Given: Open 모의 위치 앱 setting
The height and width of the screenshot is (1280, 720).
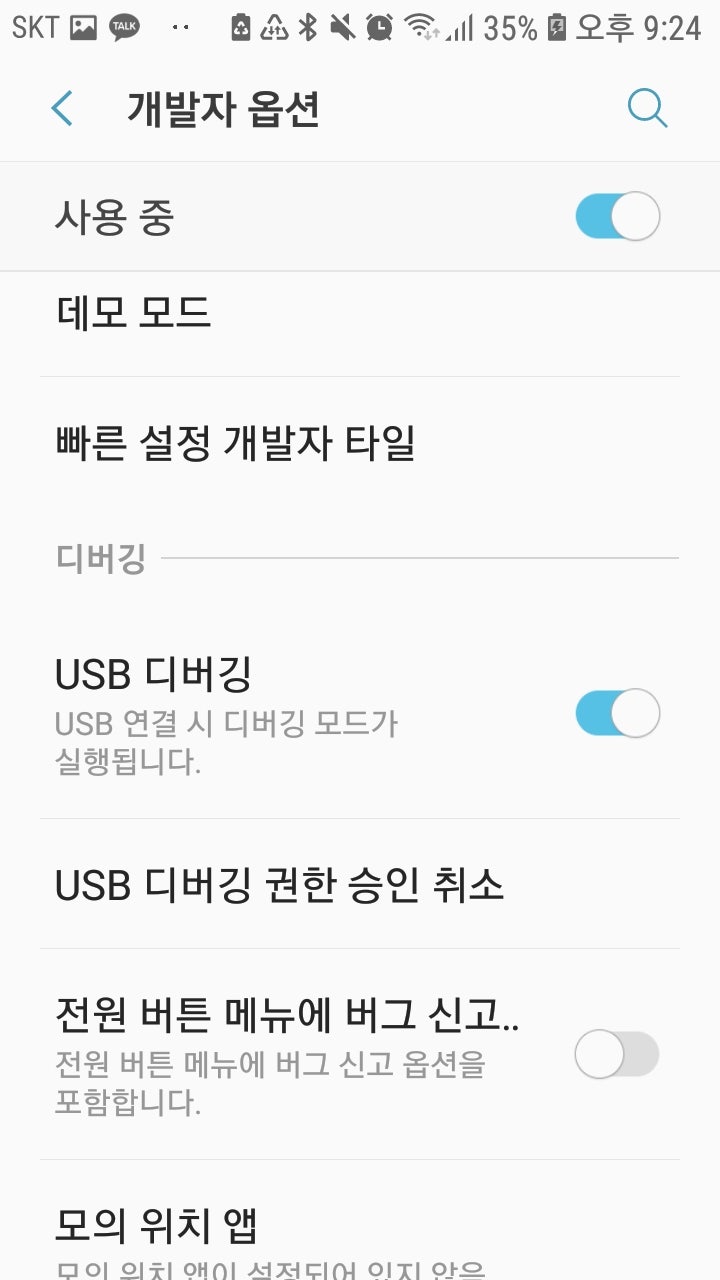Looking at the screenshot, I should (360, 1222).
